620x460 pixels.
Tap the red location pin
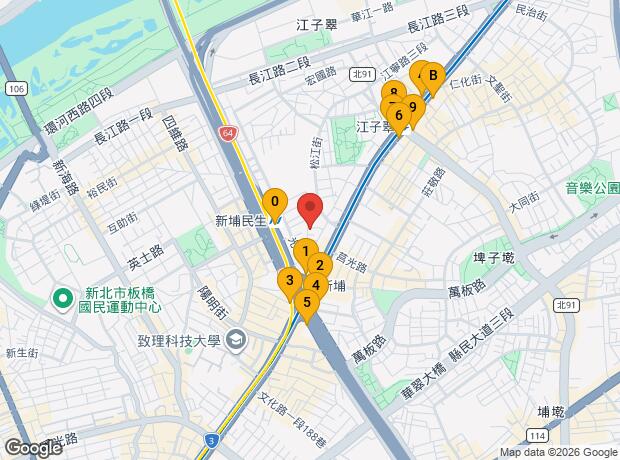click(310, 209)
